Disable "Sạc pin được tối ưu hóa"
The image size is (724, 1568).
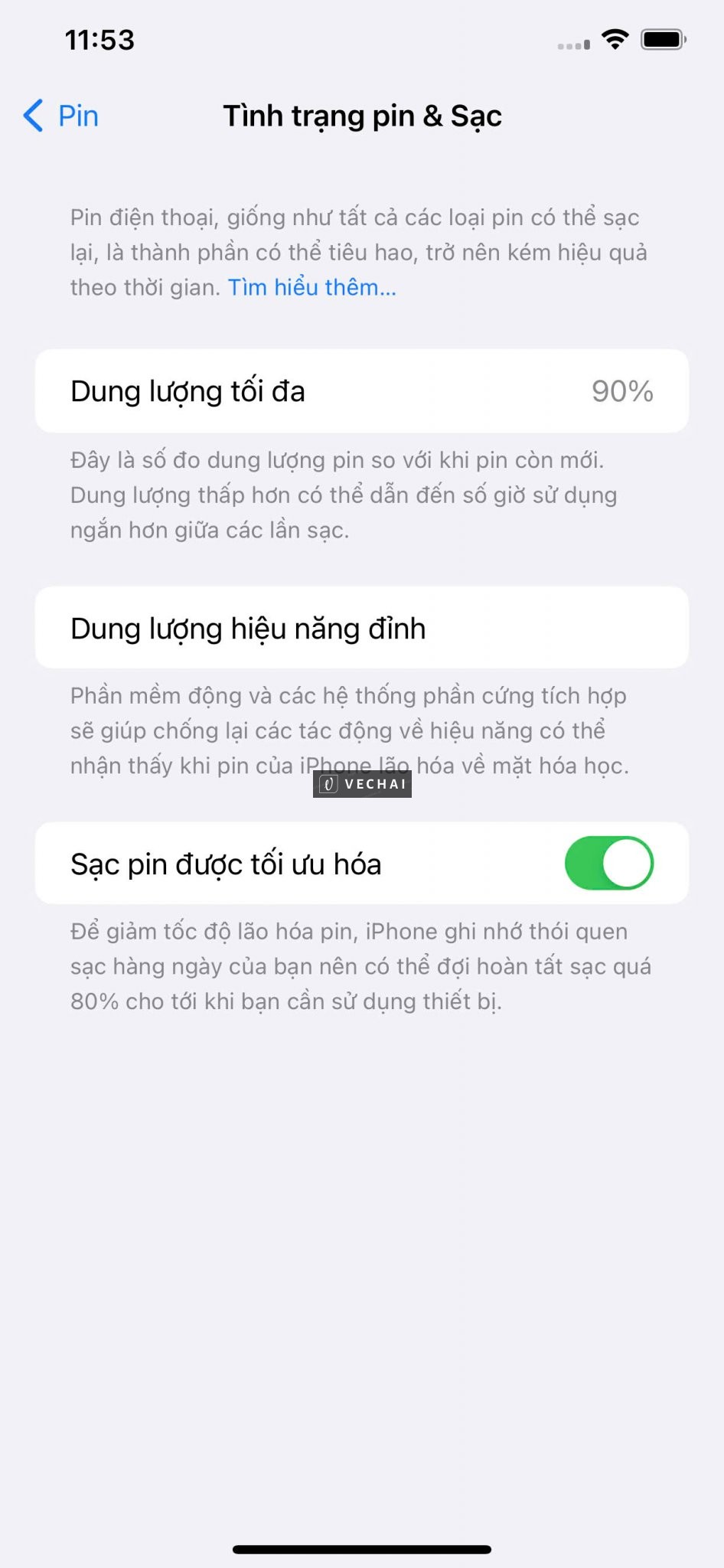coord(608,864)
